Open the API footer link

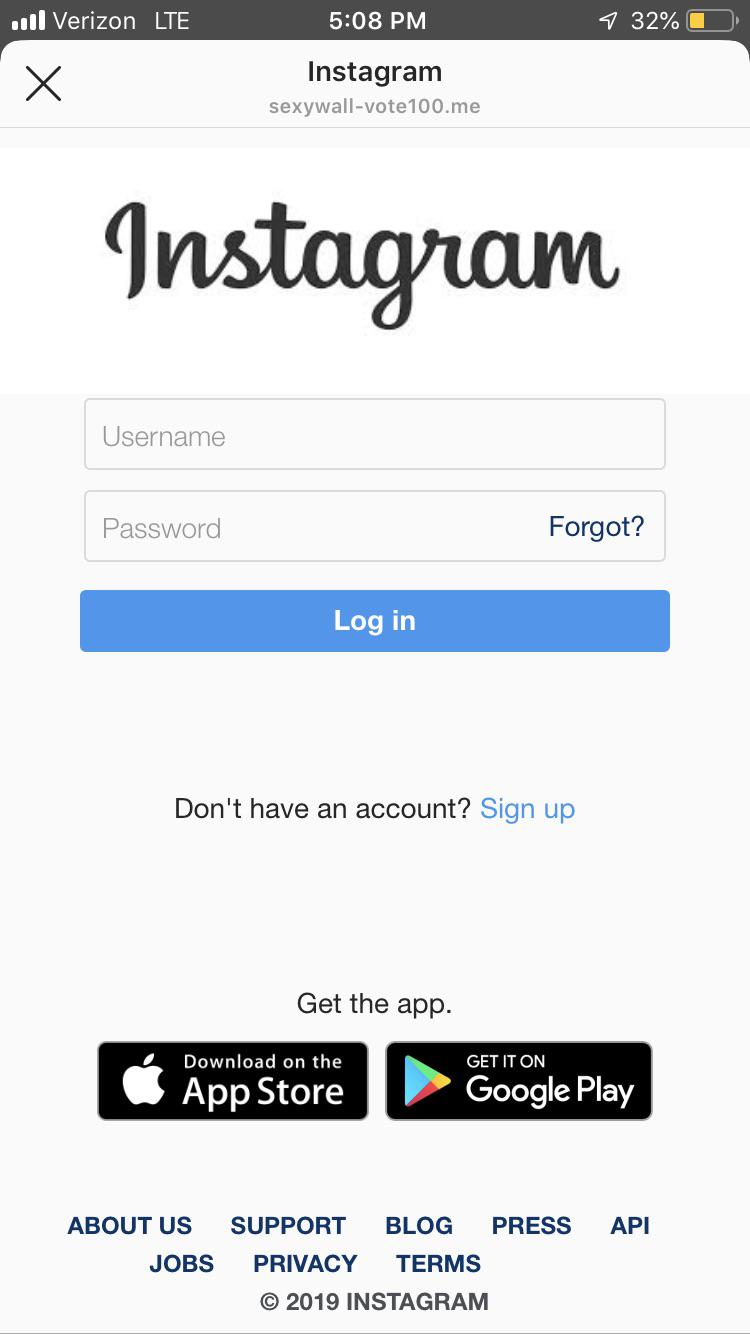tap(630, 1226)
